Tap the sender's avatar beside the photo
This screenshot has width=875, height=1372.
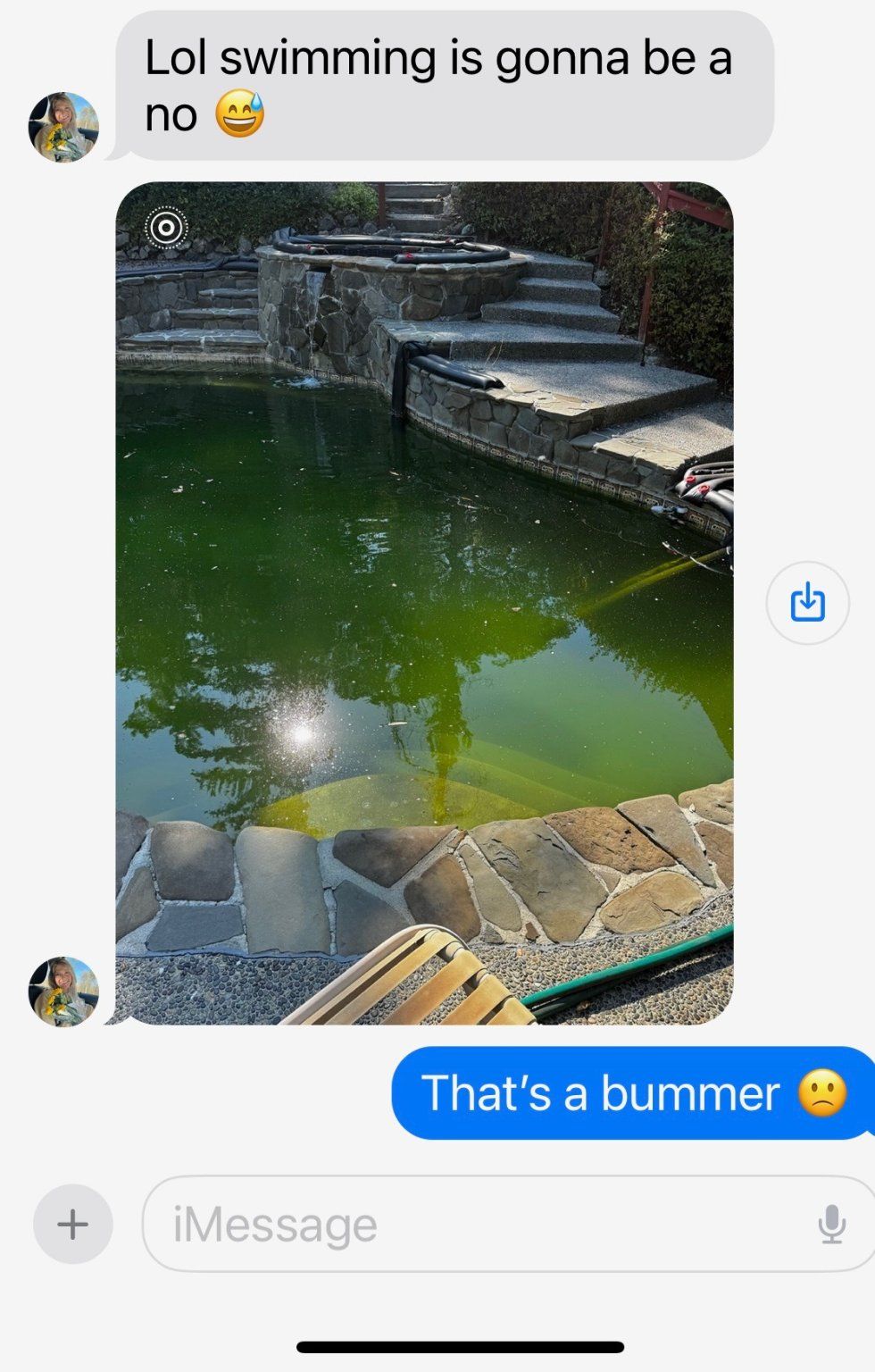pyautogui.click(x=62, y=991)
